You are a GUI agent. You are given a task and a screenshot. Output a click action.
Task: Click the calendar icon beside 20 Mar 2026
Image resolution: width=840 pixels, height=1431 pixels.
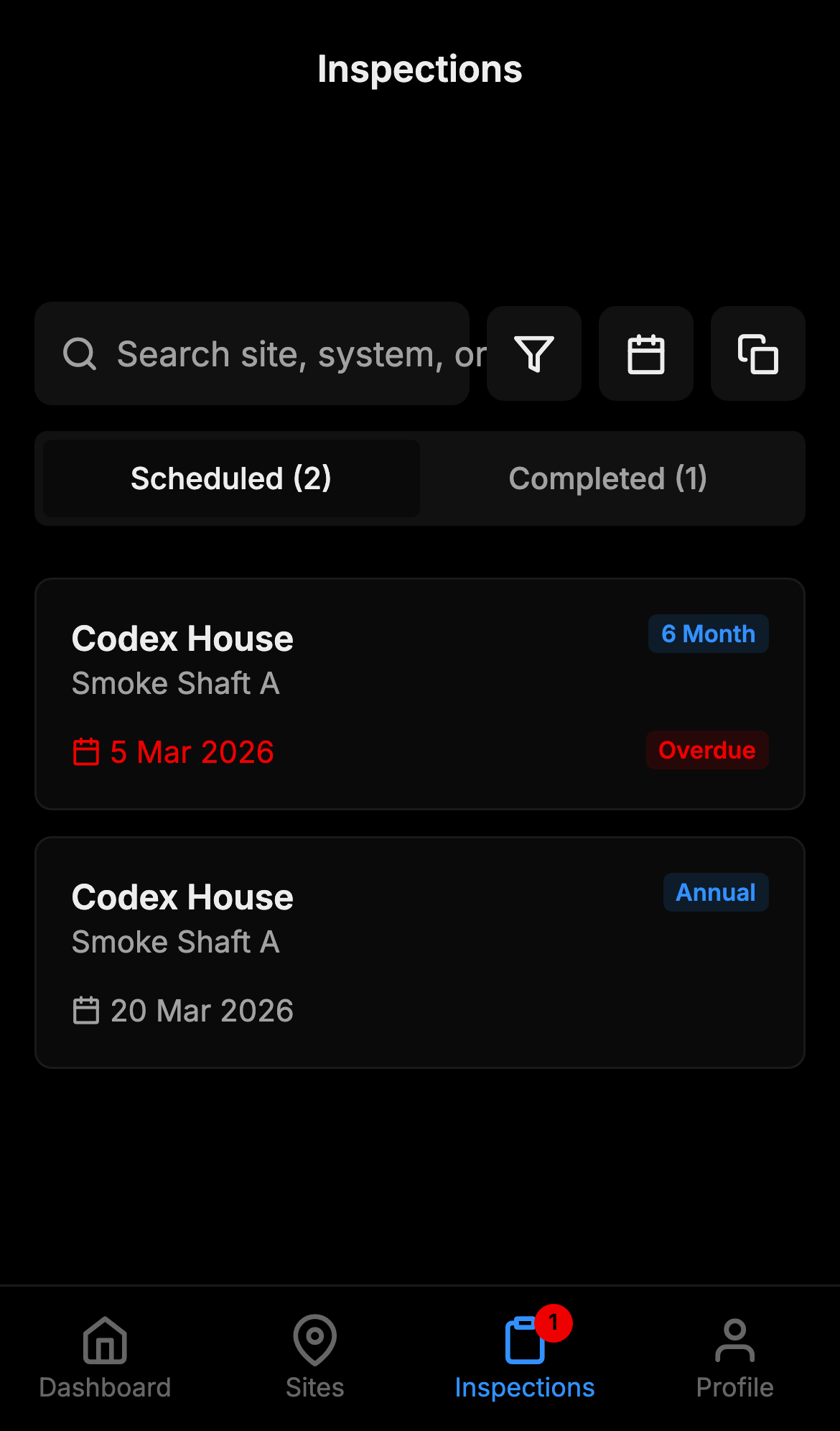(86, 1010)
